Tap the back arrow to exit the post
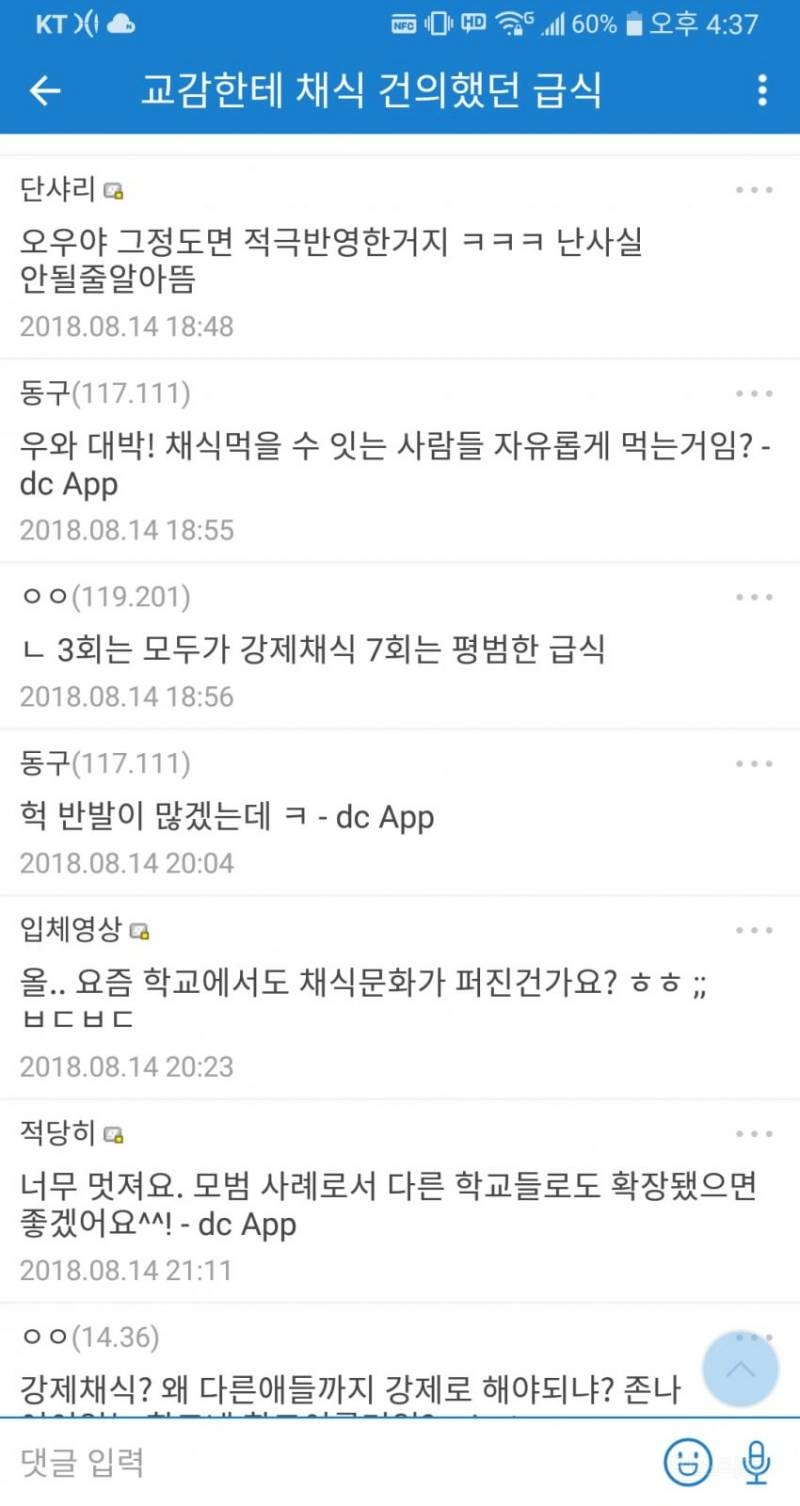 44,90
